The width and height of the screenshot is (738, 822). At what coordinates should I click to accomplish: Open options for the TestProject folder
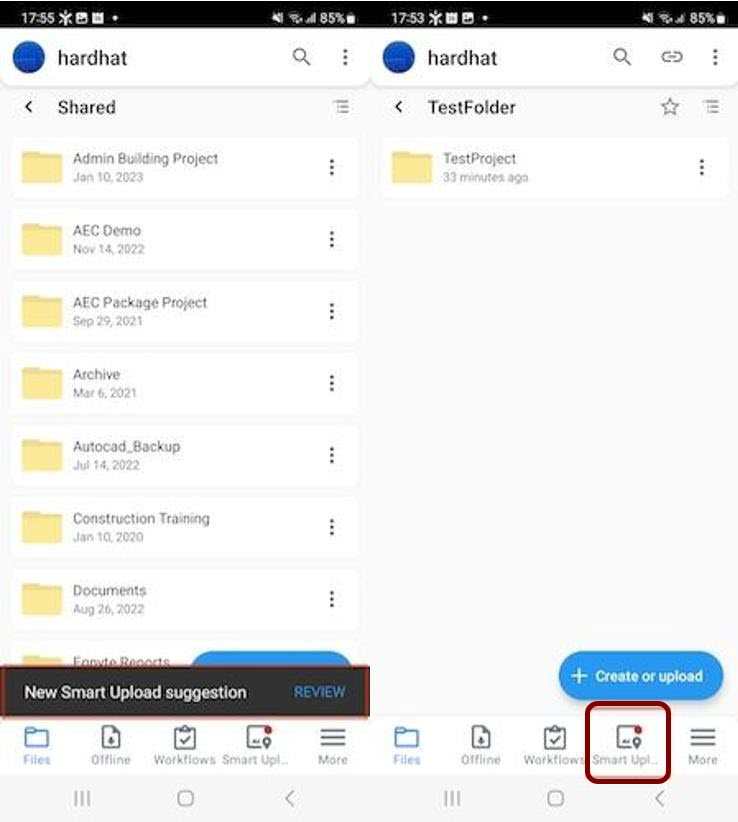coord(701,167)
